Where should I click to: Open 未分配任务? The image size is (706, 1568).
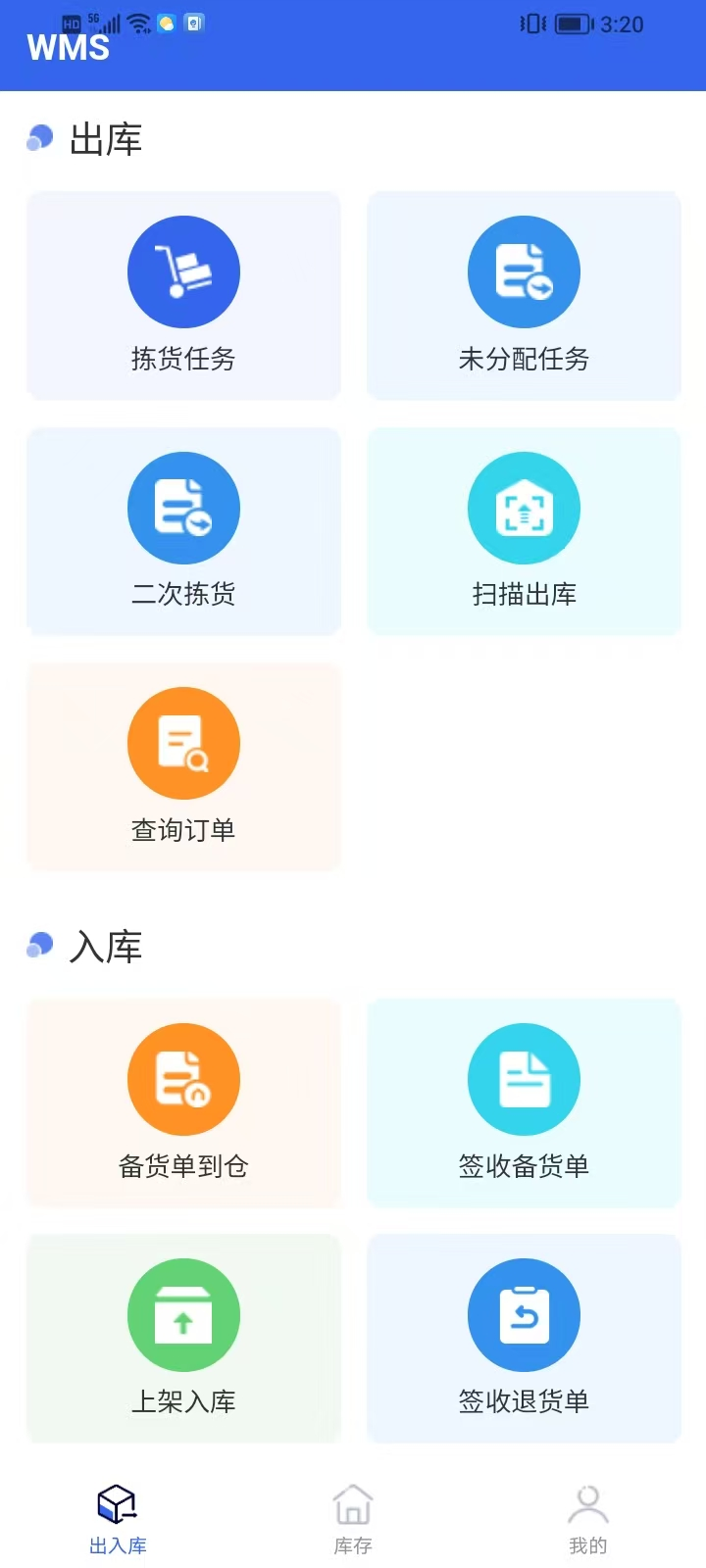pos(524,296)
